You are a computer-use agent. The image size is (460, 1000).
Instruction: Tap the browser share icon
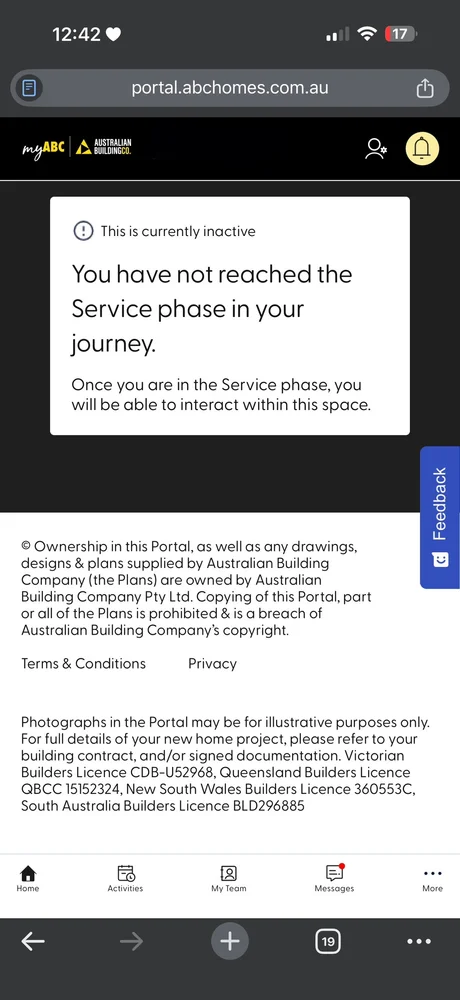point(425,88)
